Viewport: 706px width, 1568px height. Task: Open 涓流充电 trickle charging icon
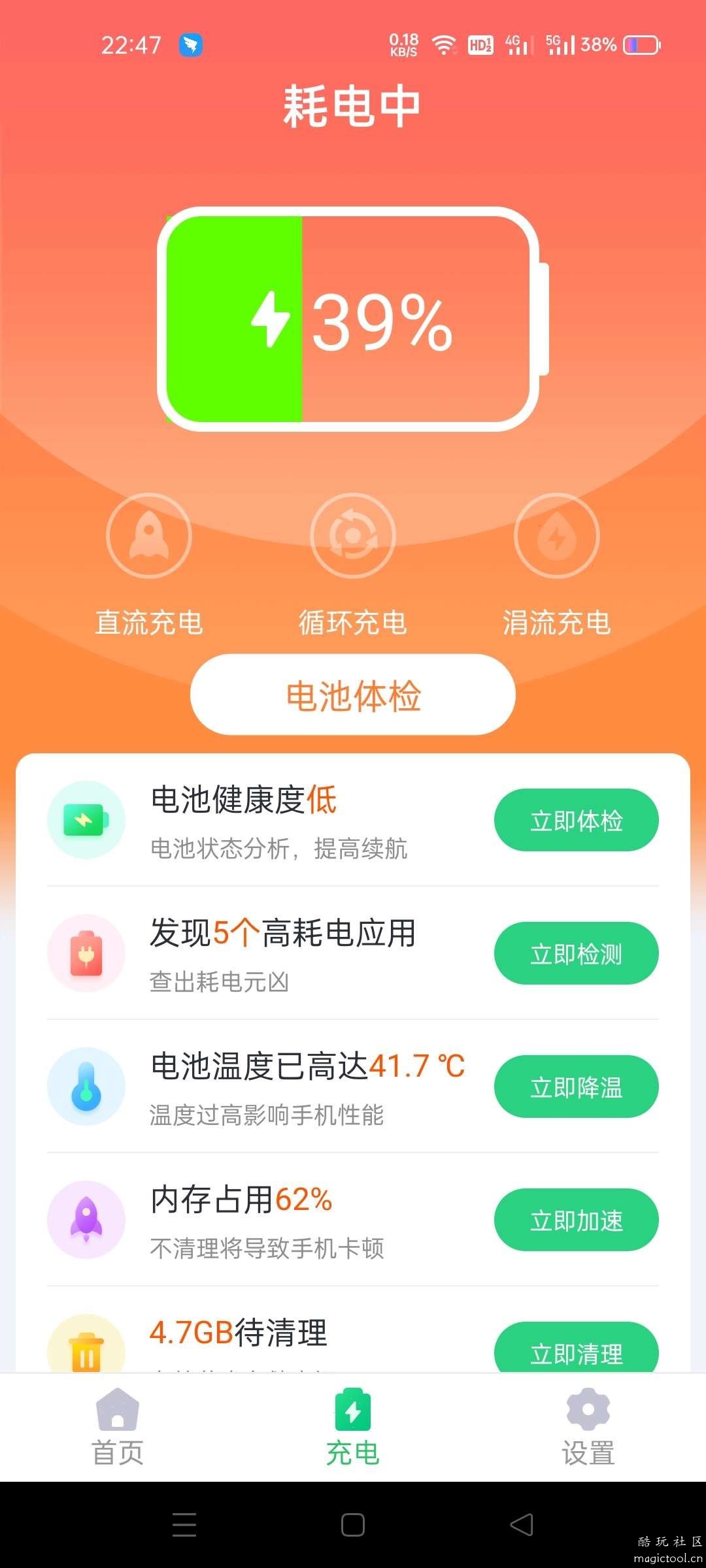556,534
